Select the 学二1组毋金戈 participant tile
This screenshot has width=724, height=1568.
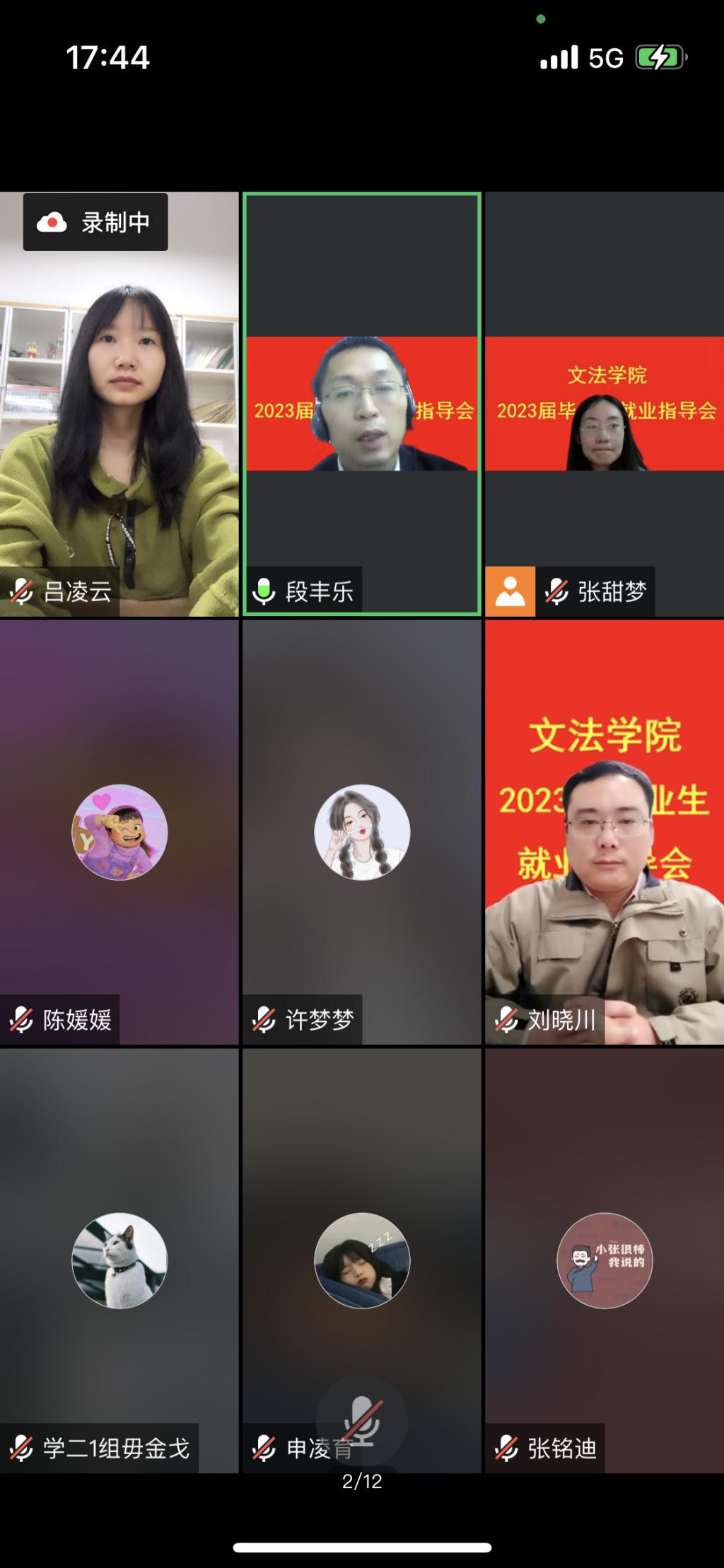119,1260
